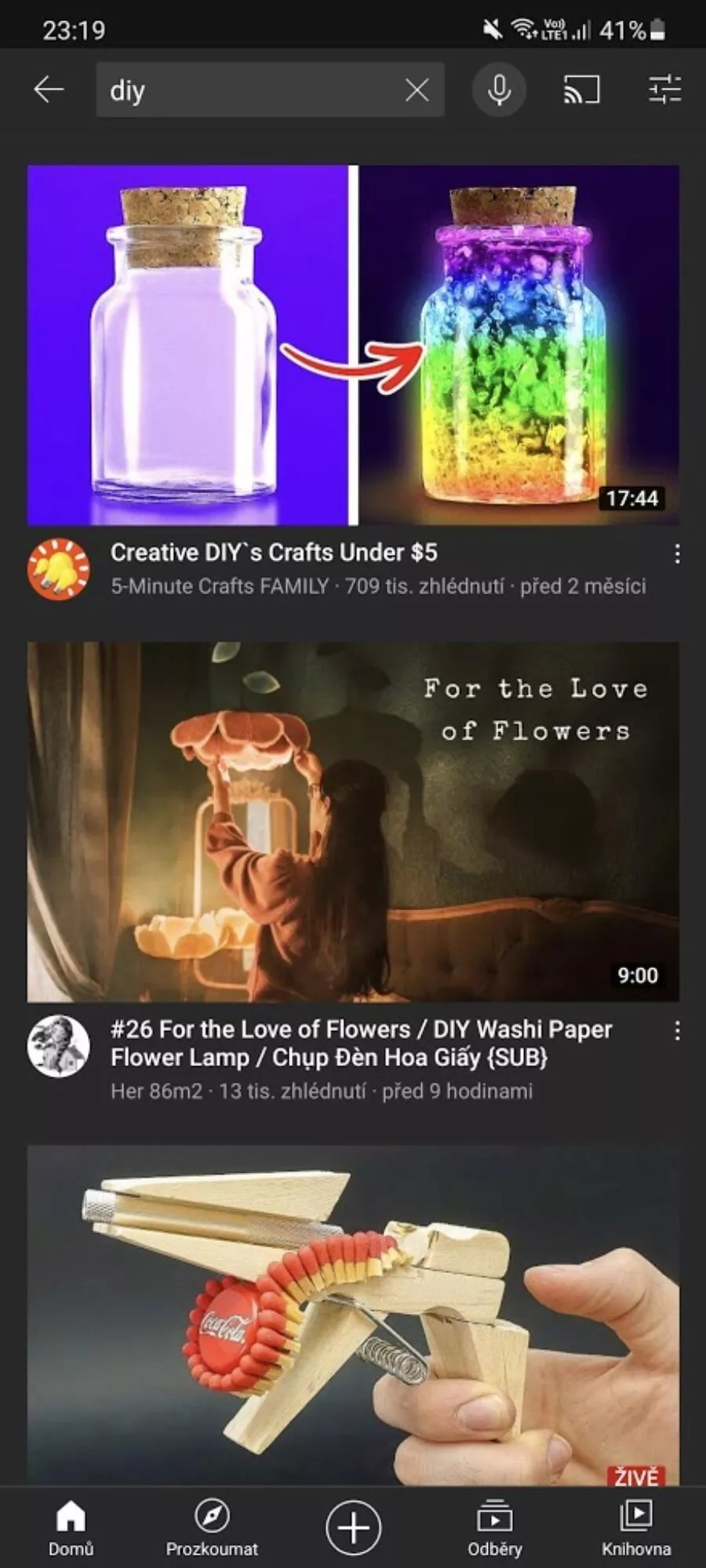
Task: Open the live wooden clothespin gun video
Action: click(x=353, y=1316)
